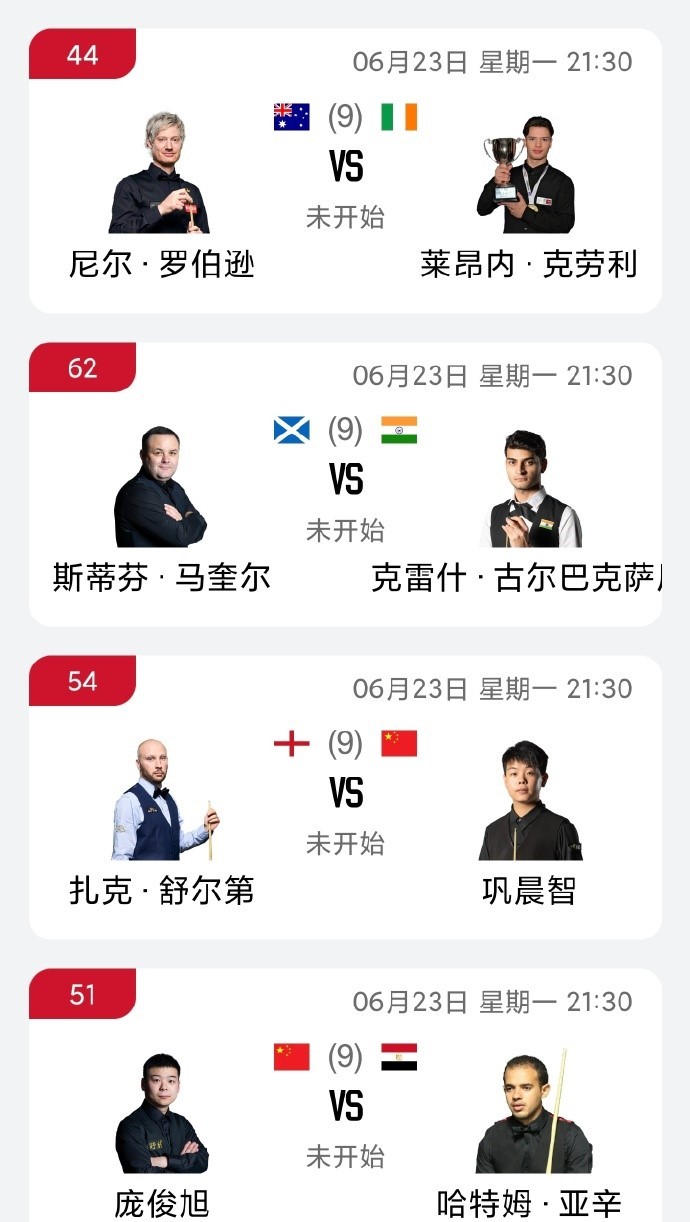Open match 51 庞俊旭 vs 哈特姆·亚辛
Image resolution: width=690 pixels, height=1222 pixels.
click(345, 1105)
